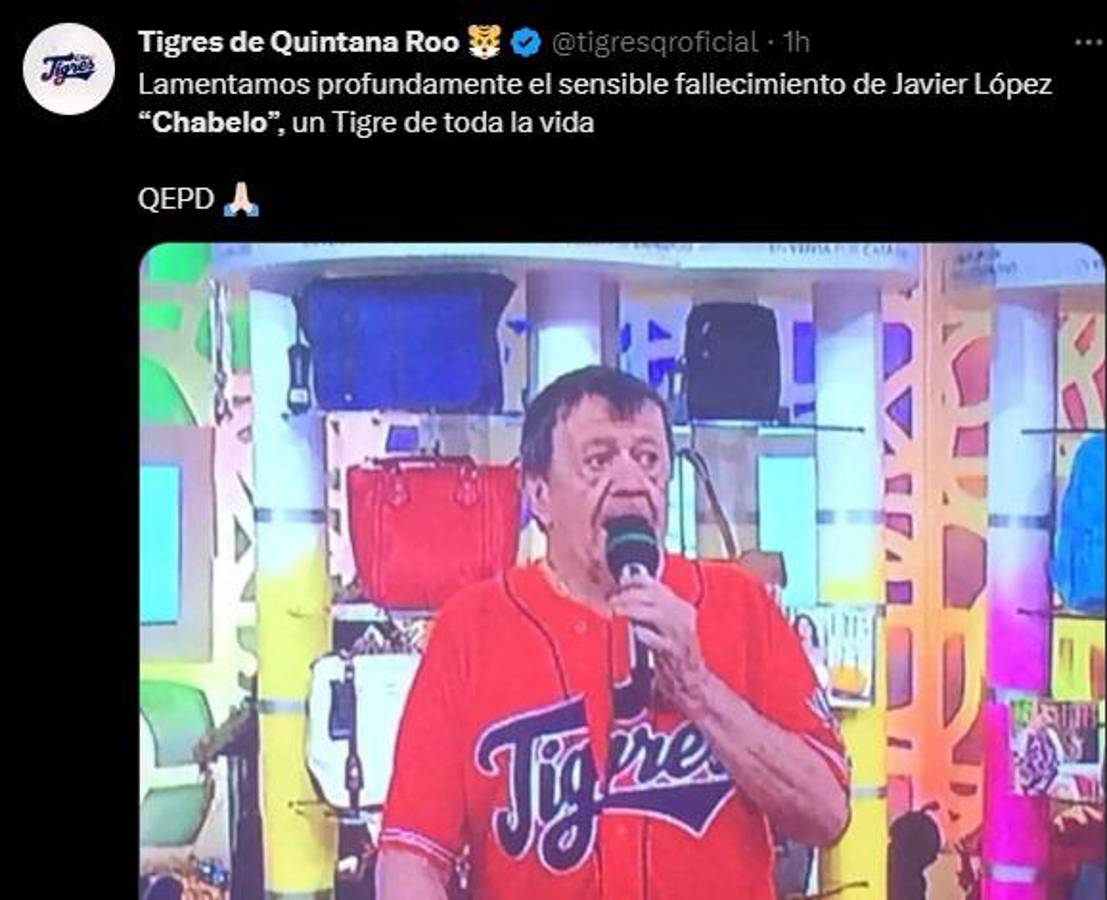The image size is (1107, 900).
Task: Expand the attached photo in the tweet
Action: tap(620, 570)
